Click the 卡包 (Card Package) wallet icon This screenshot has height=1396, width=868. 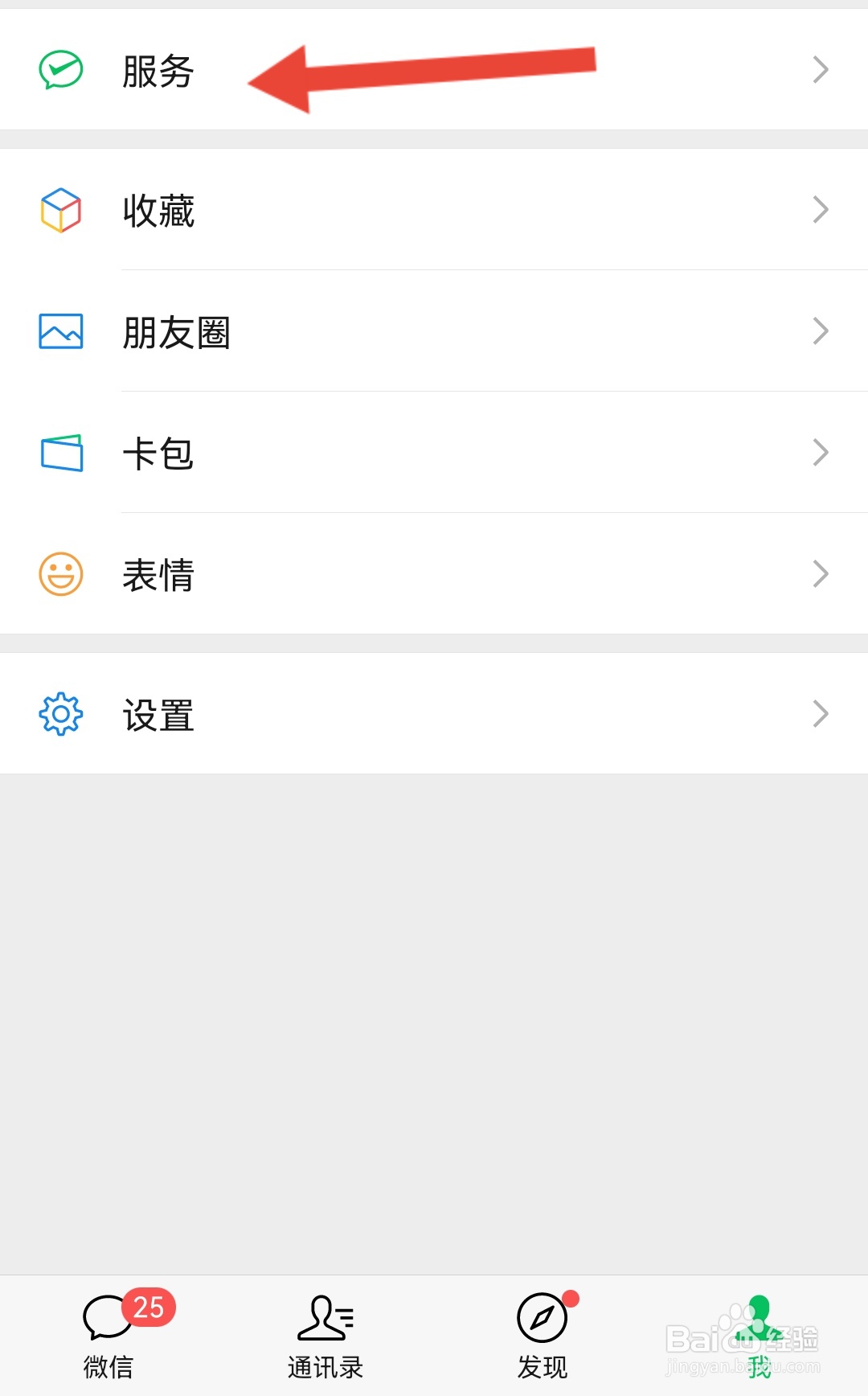pos(59,453)
